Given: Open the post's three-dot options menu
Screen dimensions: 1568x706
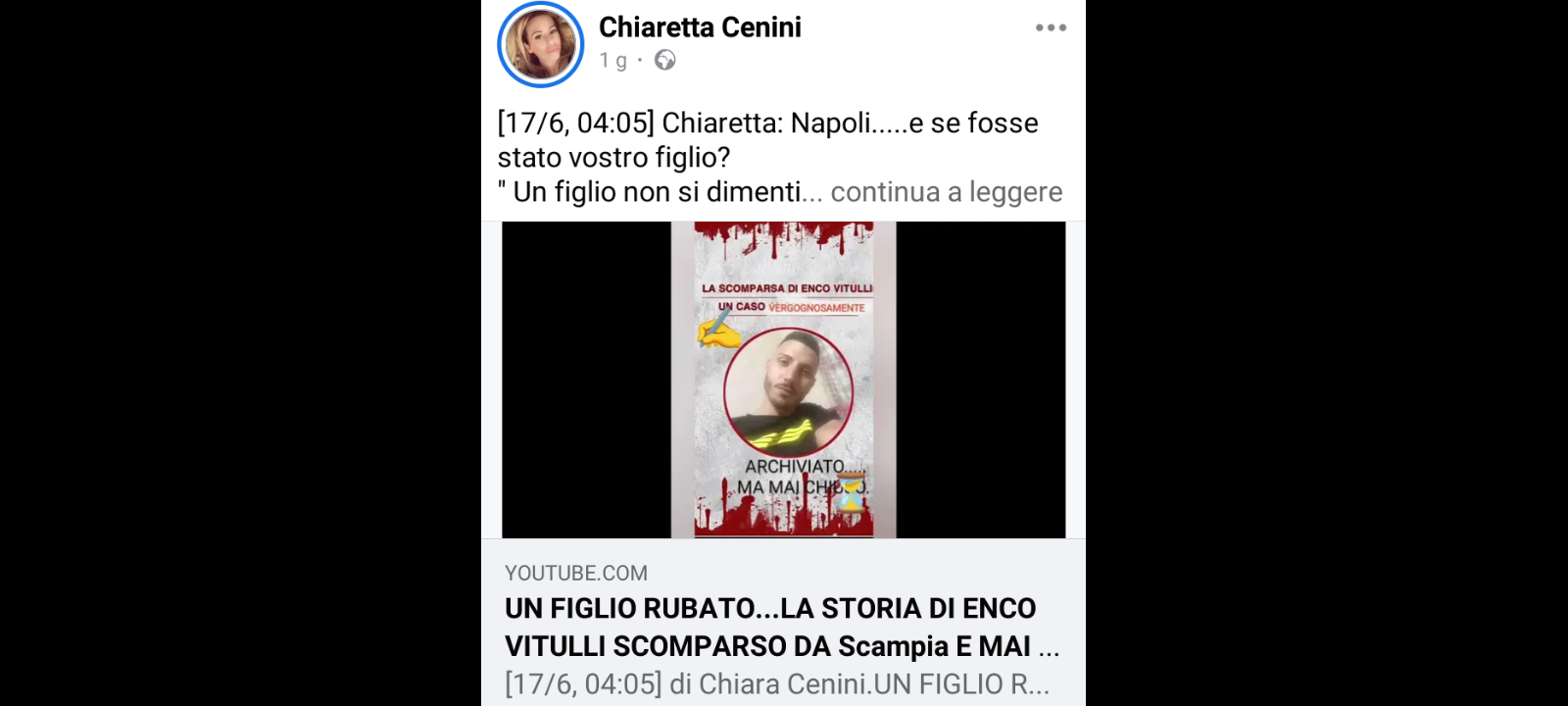Looking at the screenshot, I should (x=1051, y=27).
